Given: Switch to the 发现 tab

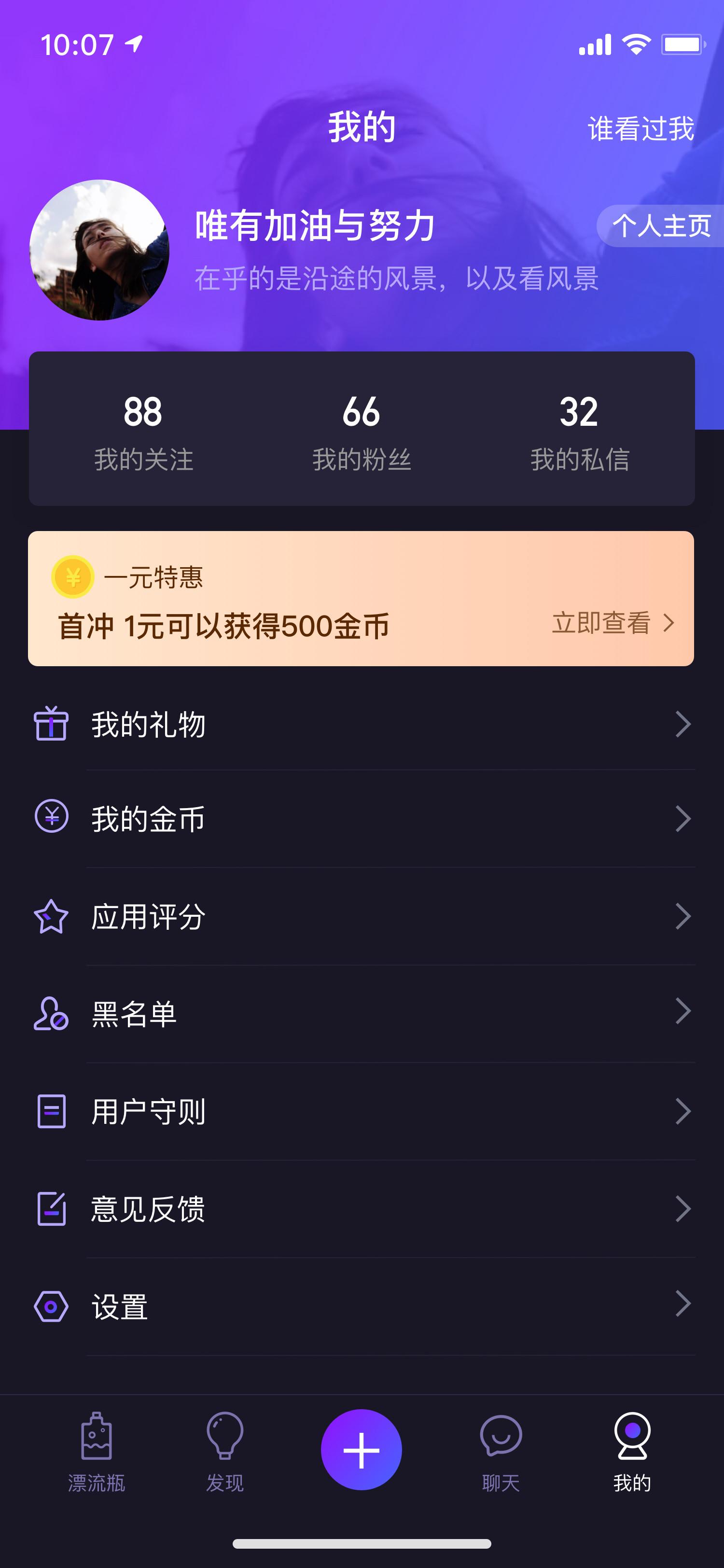Looking at the screenshot, I should (x=224, y=1452).
